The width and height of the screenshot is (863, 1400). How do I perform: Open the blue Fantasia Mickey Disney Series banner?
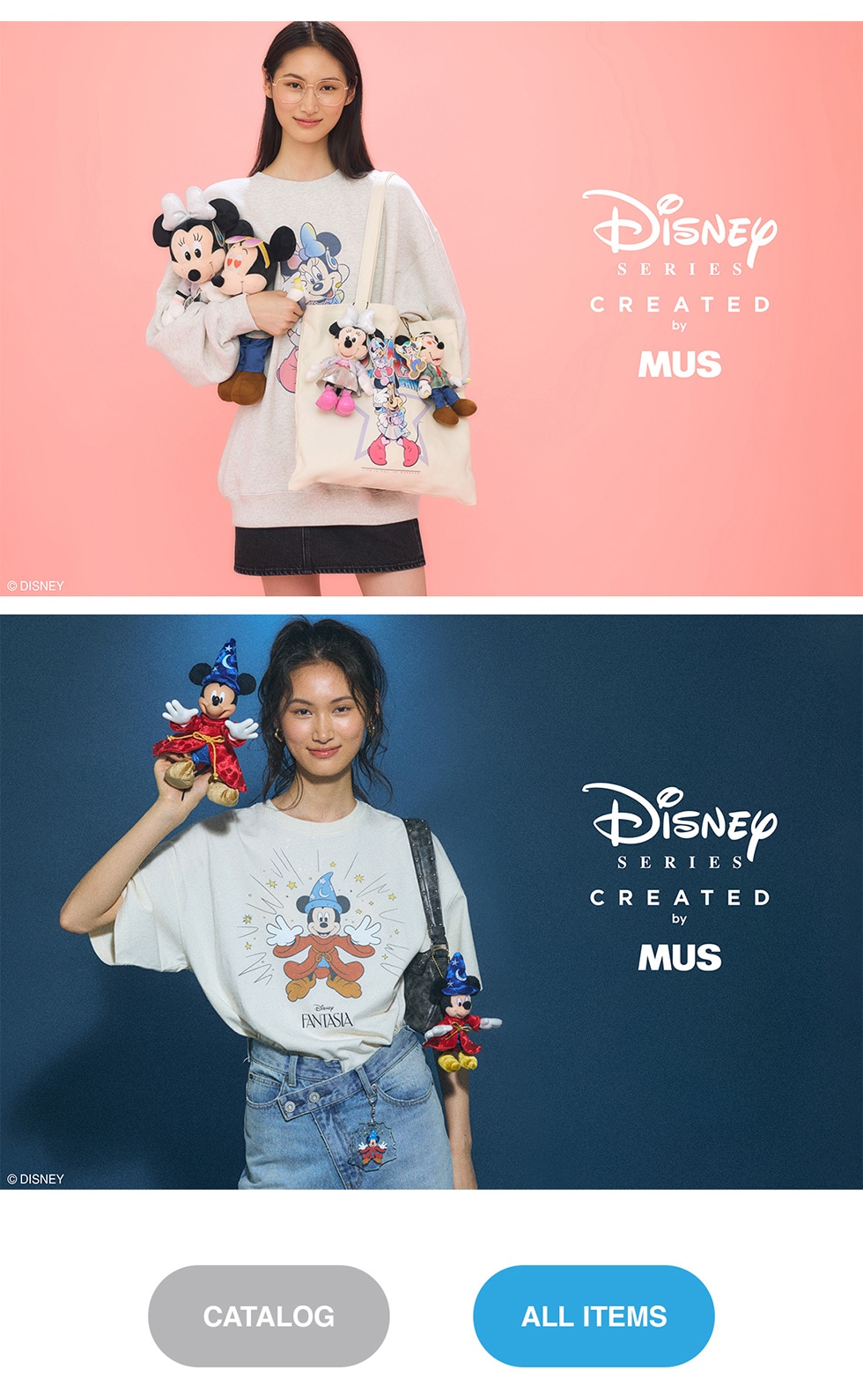click(x=431, y=902)
